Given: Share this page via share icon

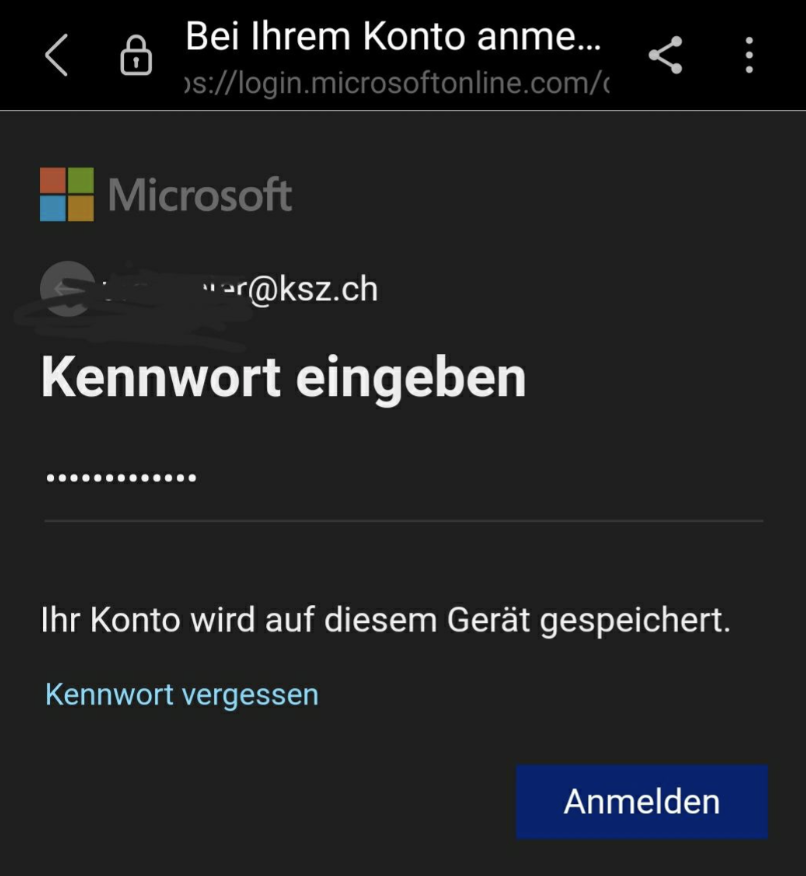Looking at the screenshot, I should pyautogui.click(x=665, y=55).
